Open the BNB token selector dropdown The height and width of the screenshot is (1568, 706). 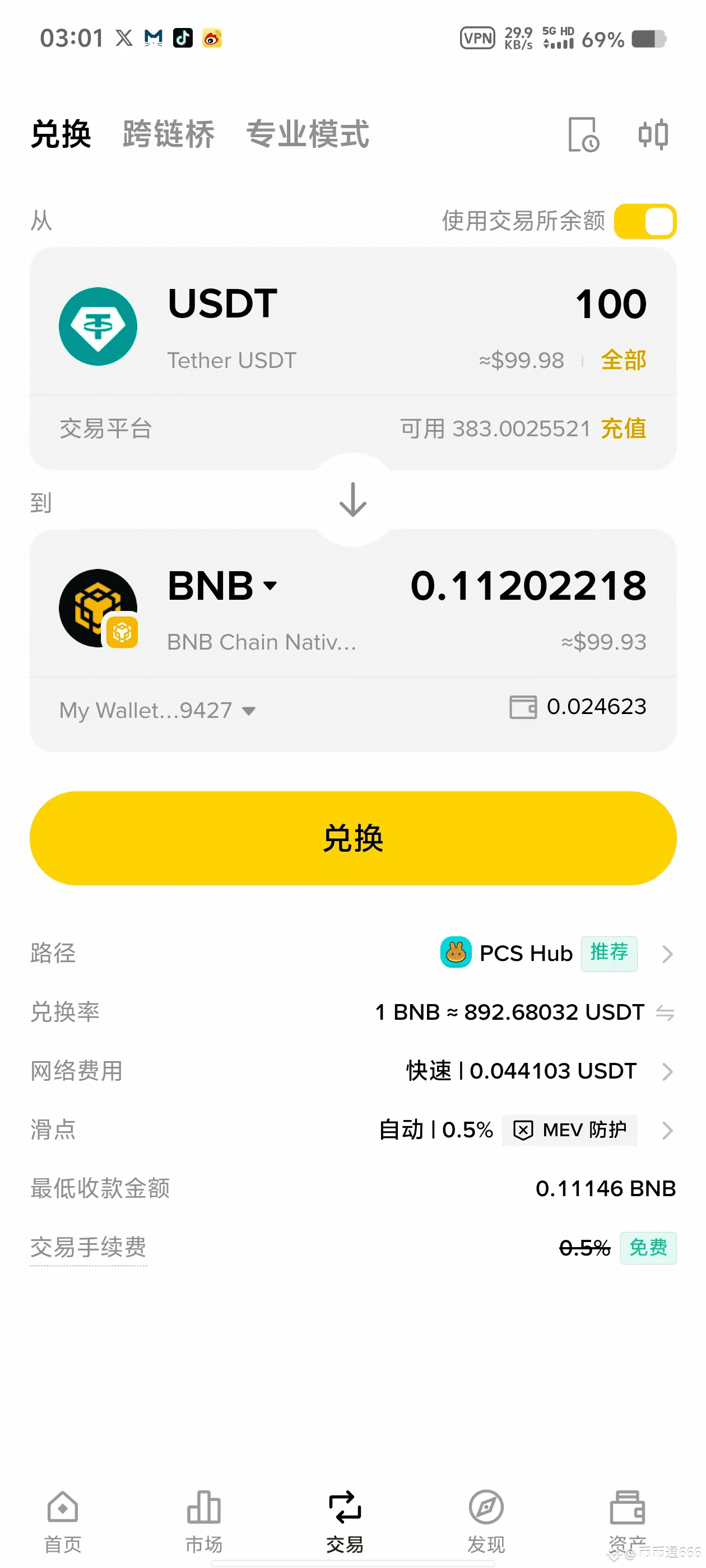click(222, 586)
